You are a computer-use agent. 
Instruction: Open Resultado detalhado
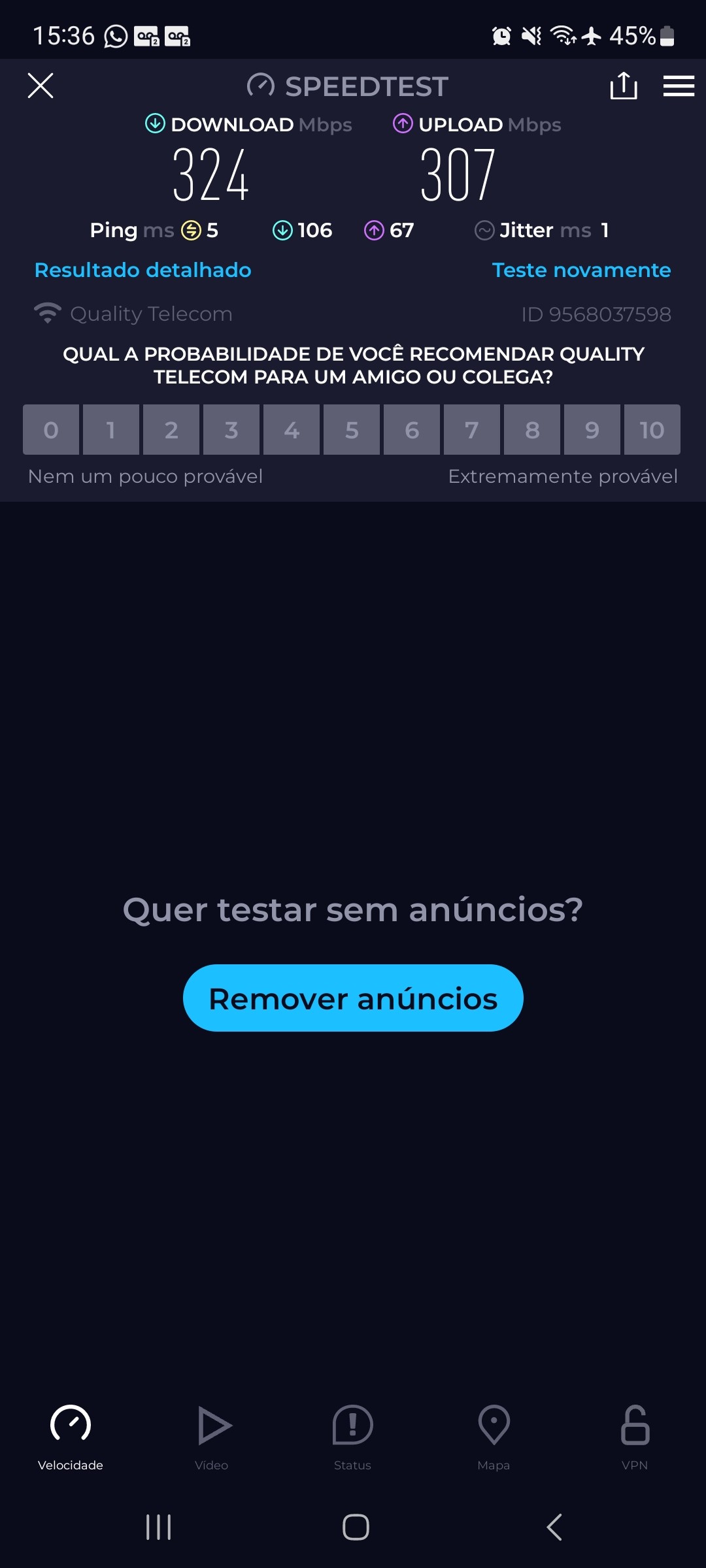pos(143,270)
